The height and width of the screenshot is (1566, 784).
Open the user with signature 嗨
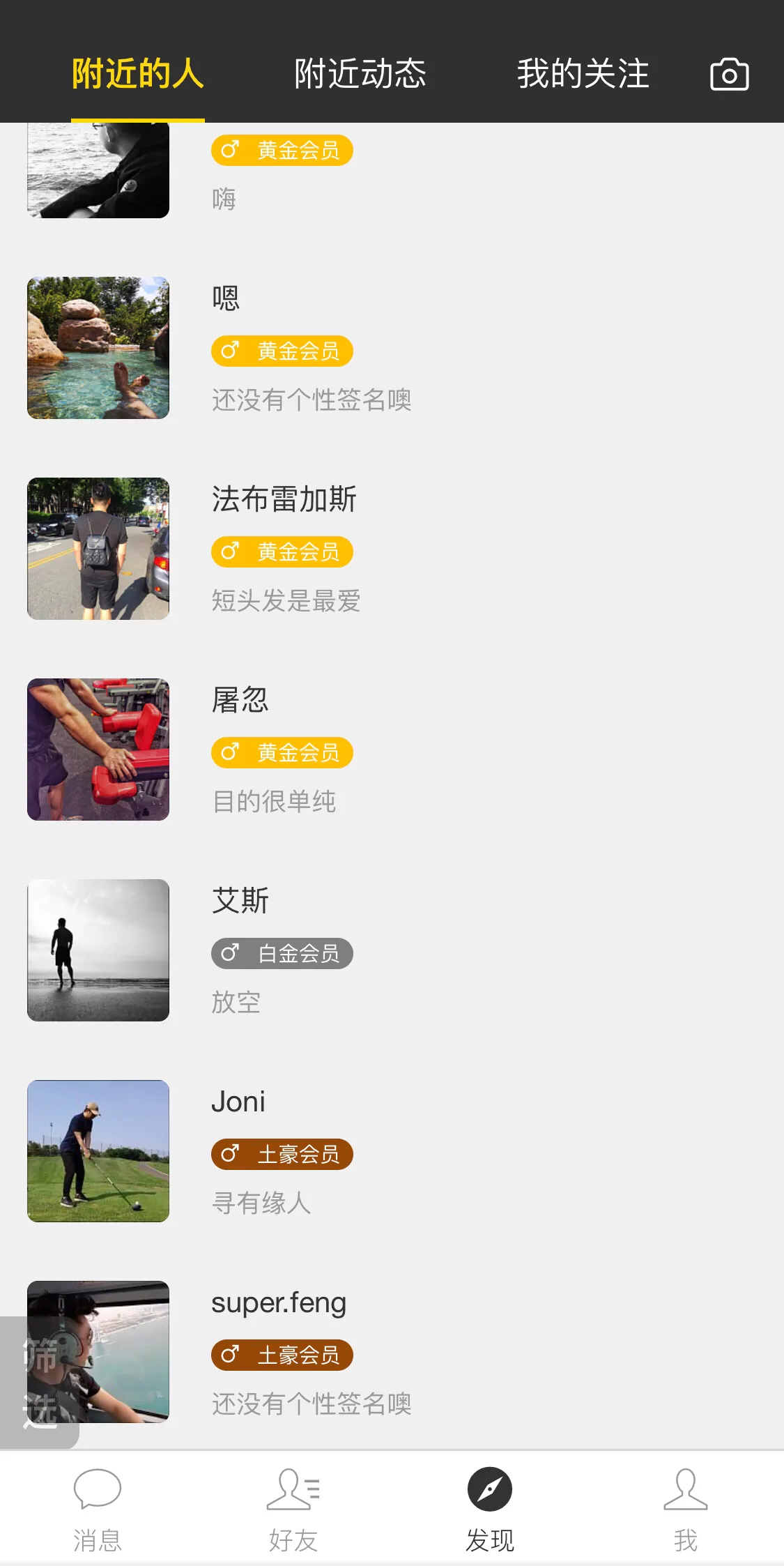point(390,174)
